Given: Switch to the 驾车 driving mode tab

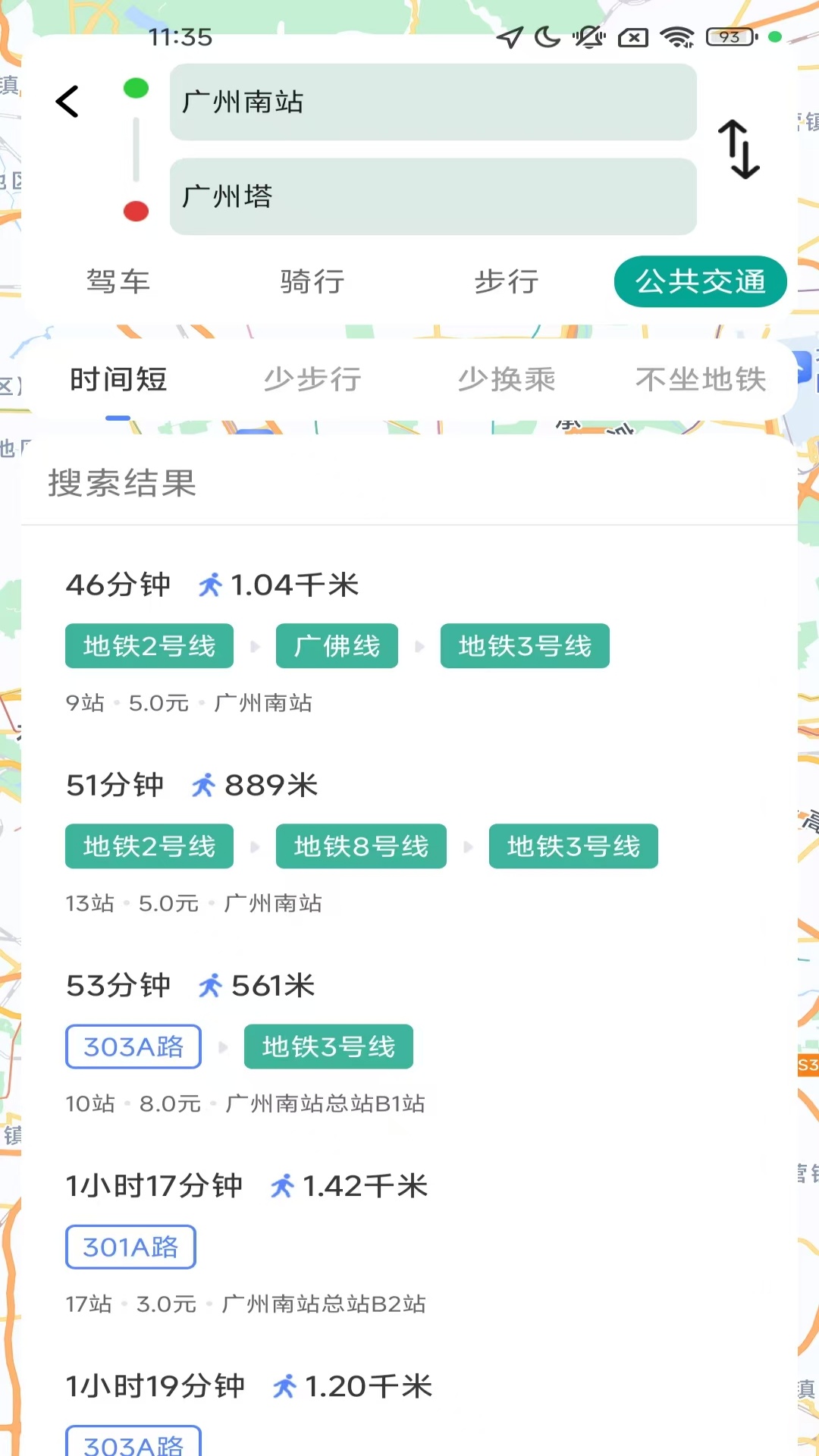Looking at the screenshot, I should point(119,281).
